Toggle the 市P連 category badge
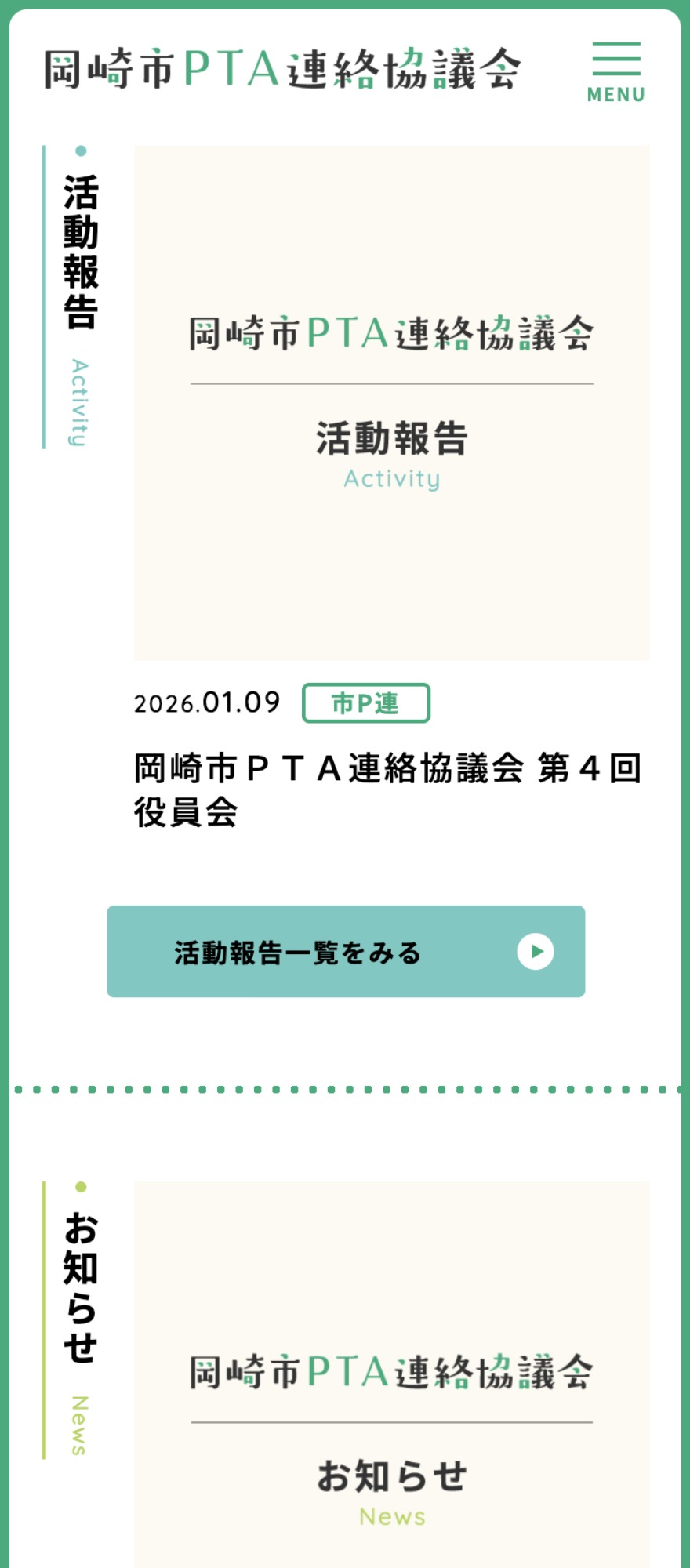 [365, 703]
